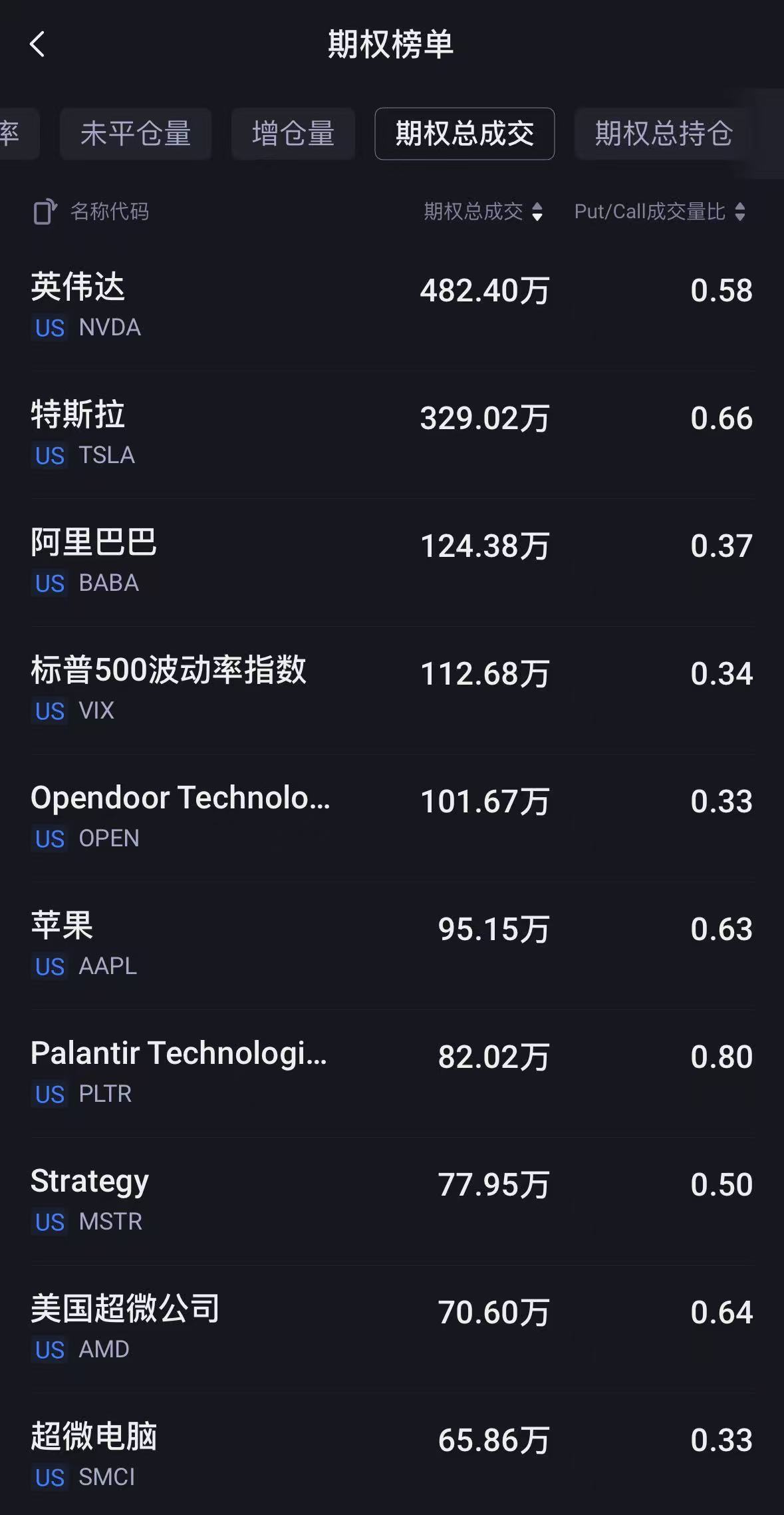Tap the icon beside 名称代码
Viewport: 784px width, 1515px height.
point(45,212)
